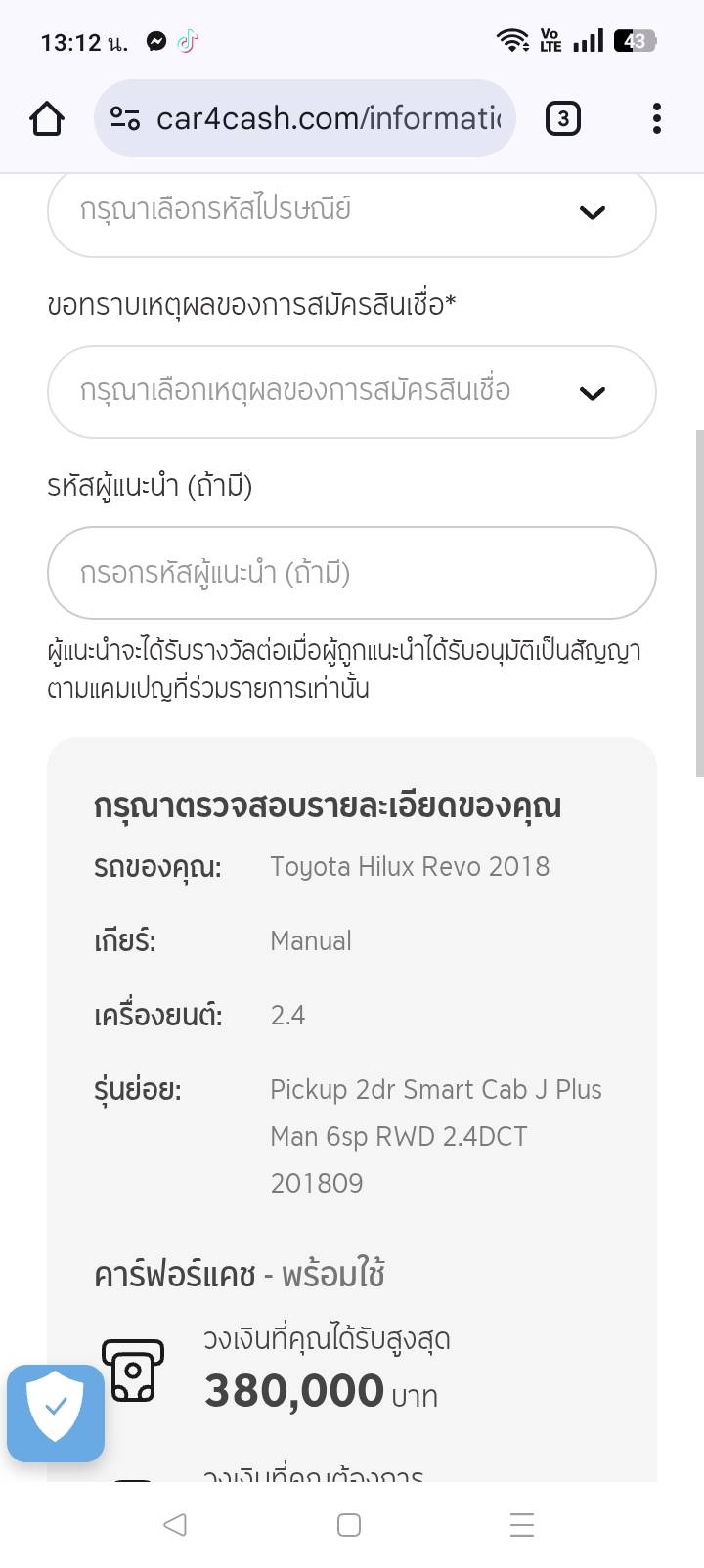The image size is (704, 1568).
Task: Open the browser home page
Action: [x=46, y=119]
